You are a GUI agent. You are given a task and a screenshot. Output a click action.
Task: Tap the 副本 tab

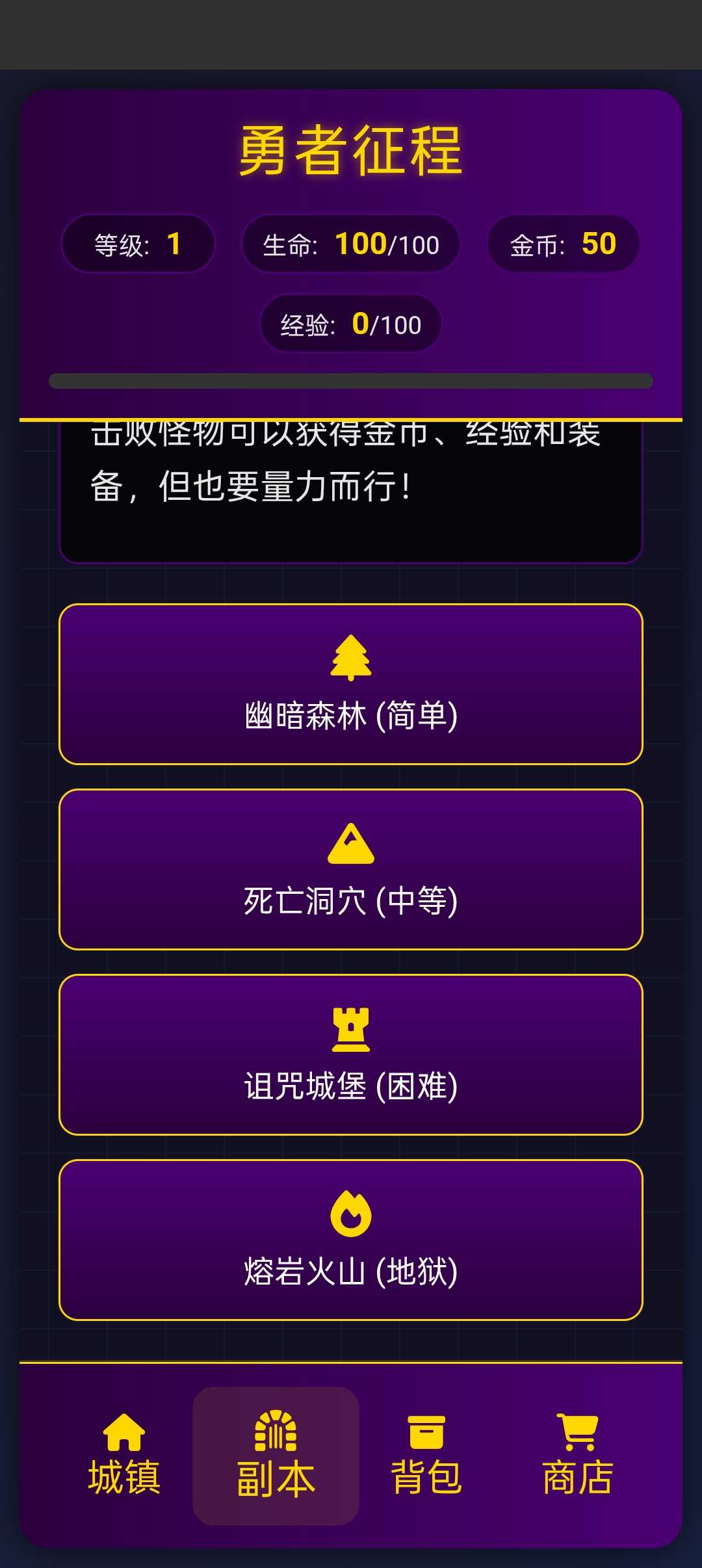276,1456
